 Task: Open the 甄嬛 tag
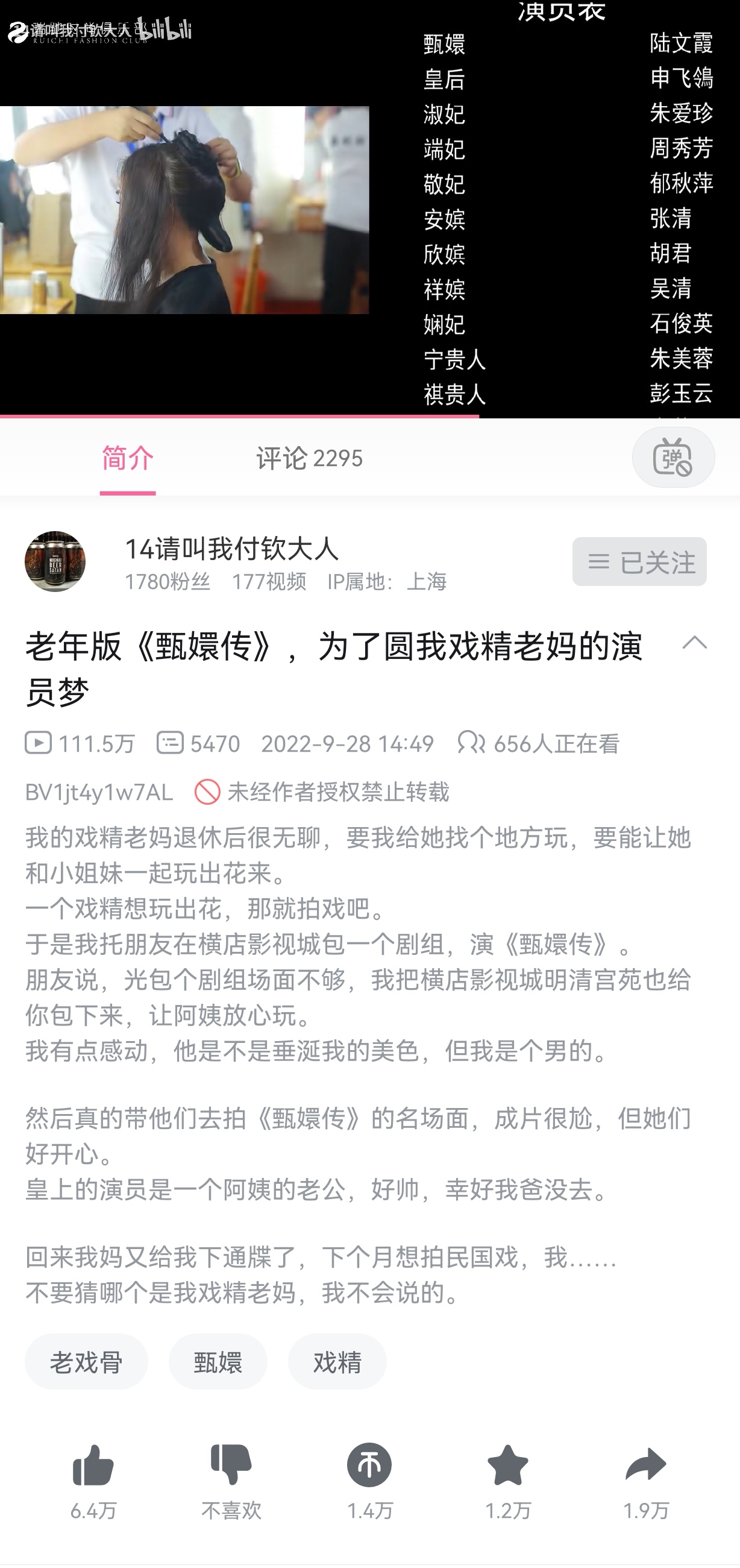point(218,1362)
